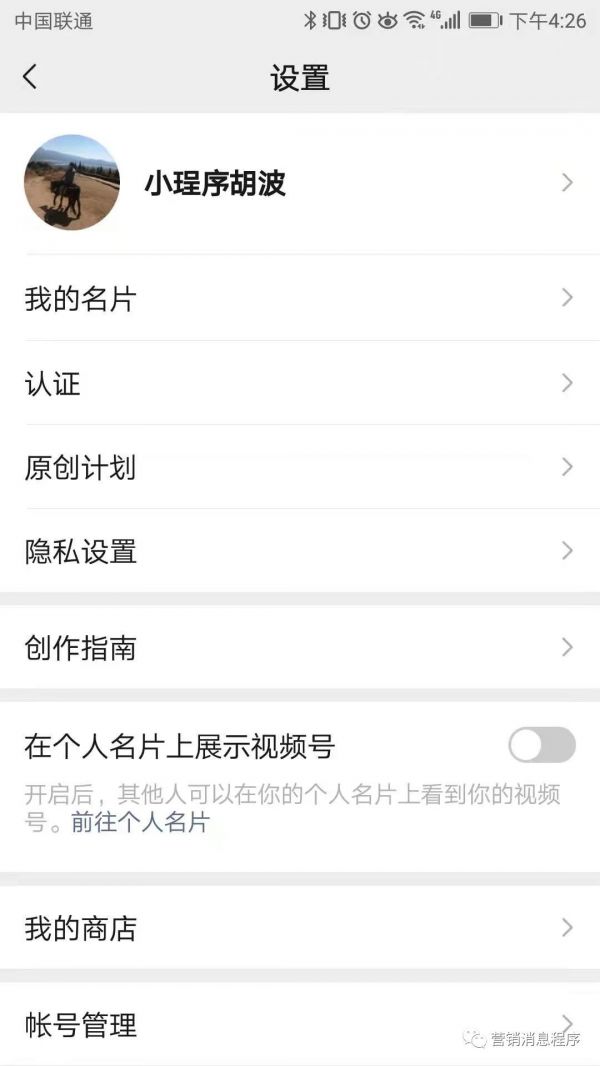Image resolution: width=600 pixels, height=1066 pixels.
Task: Open 创作指南
Action: click(x=300, y=648)
